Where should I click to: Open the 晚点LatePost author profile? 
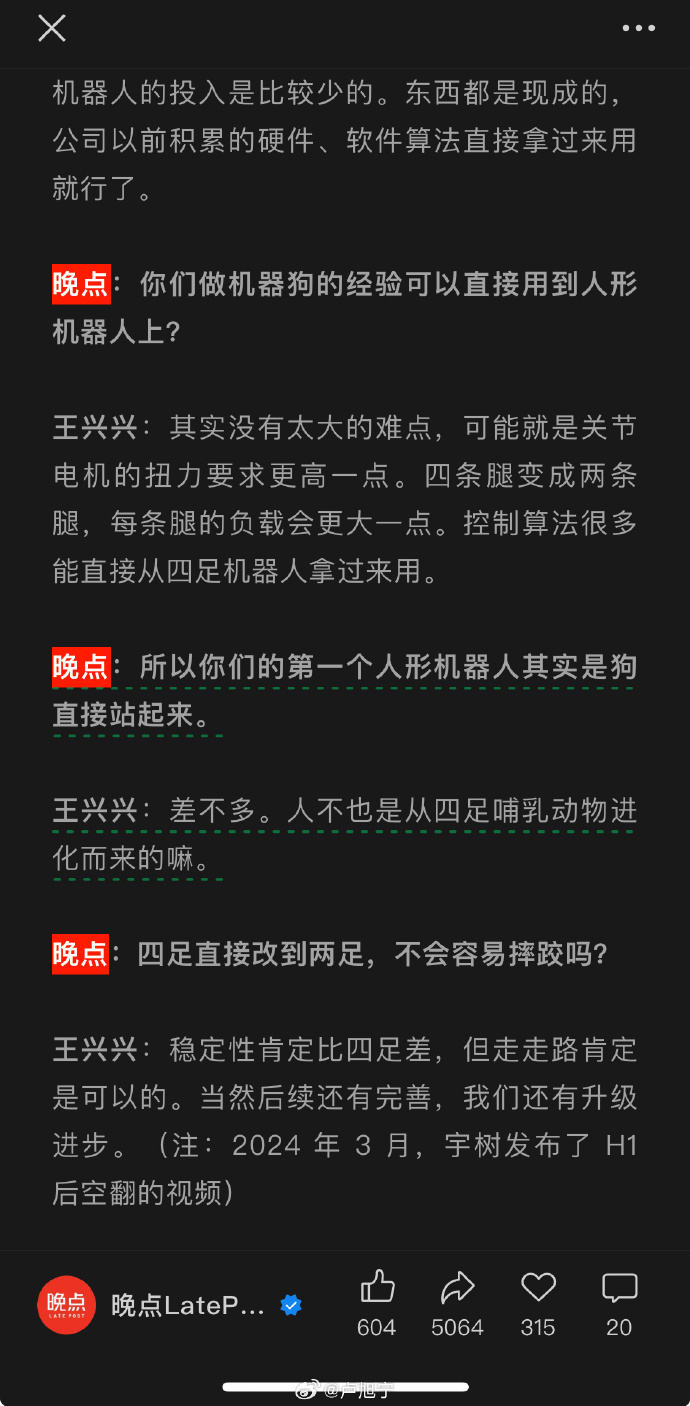(x=67, y=1305)
